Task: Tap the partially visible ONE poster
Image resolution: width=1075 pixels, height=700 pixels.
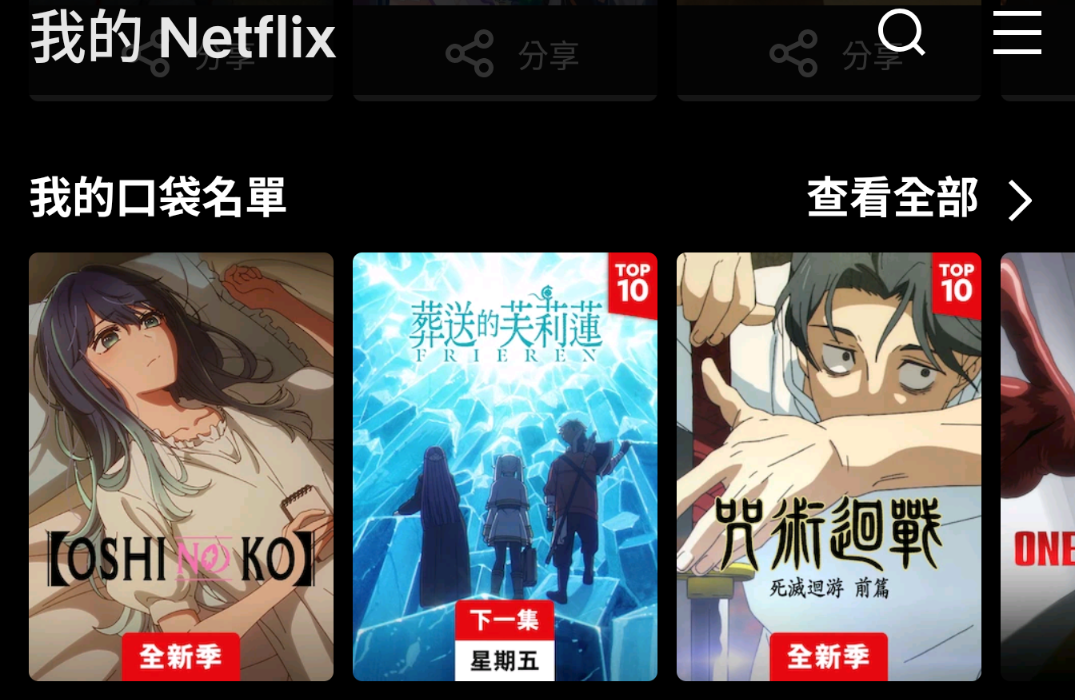Action: click(1039, 466)
